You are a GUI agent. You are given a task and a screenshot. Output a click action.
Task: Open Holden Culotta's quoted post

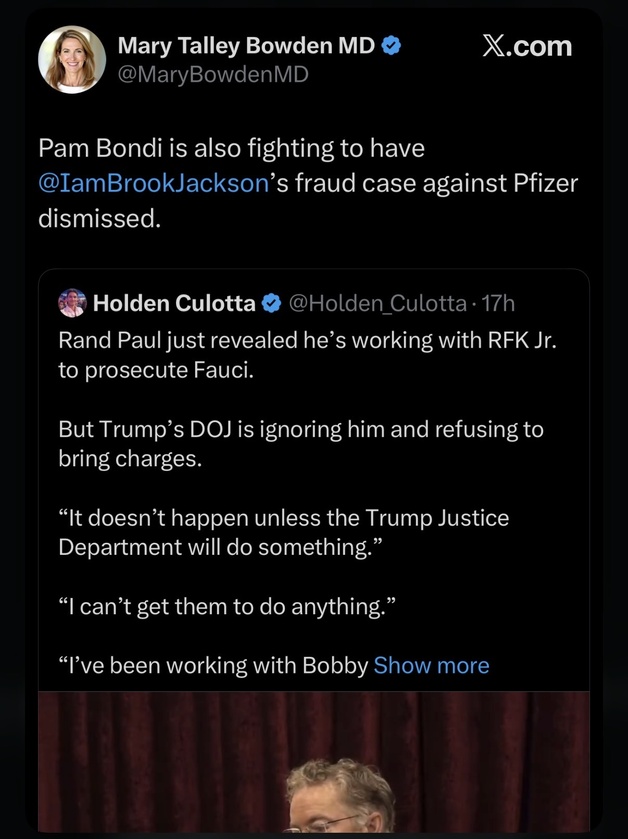click(300, 438)
